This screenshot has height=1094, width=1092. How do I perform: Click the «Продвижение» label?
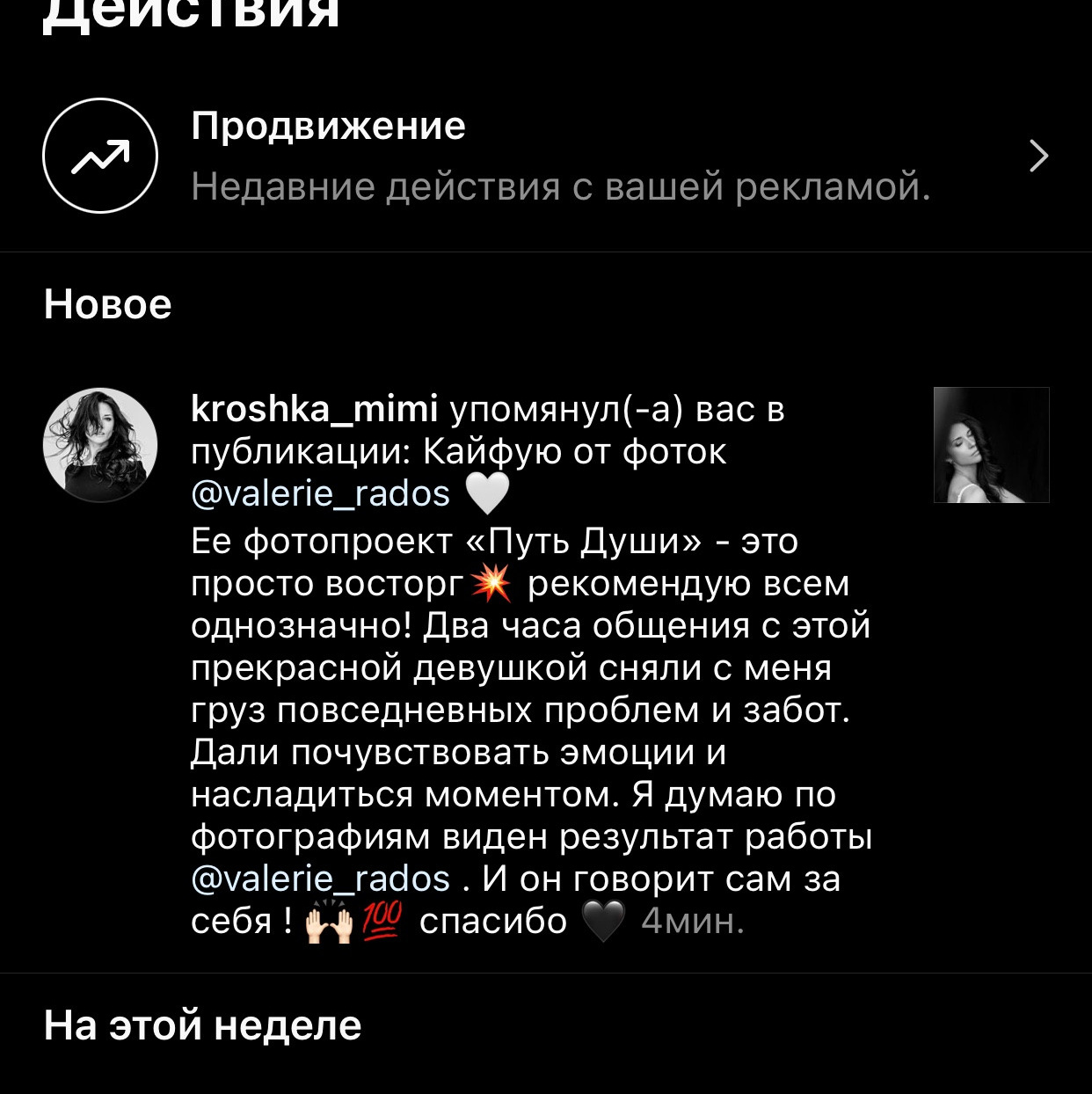click(330, 126)
